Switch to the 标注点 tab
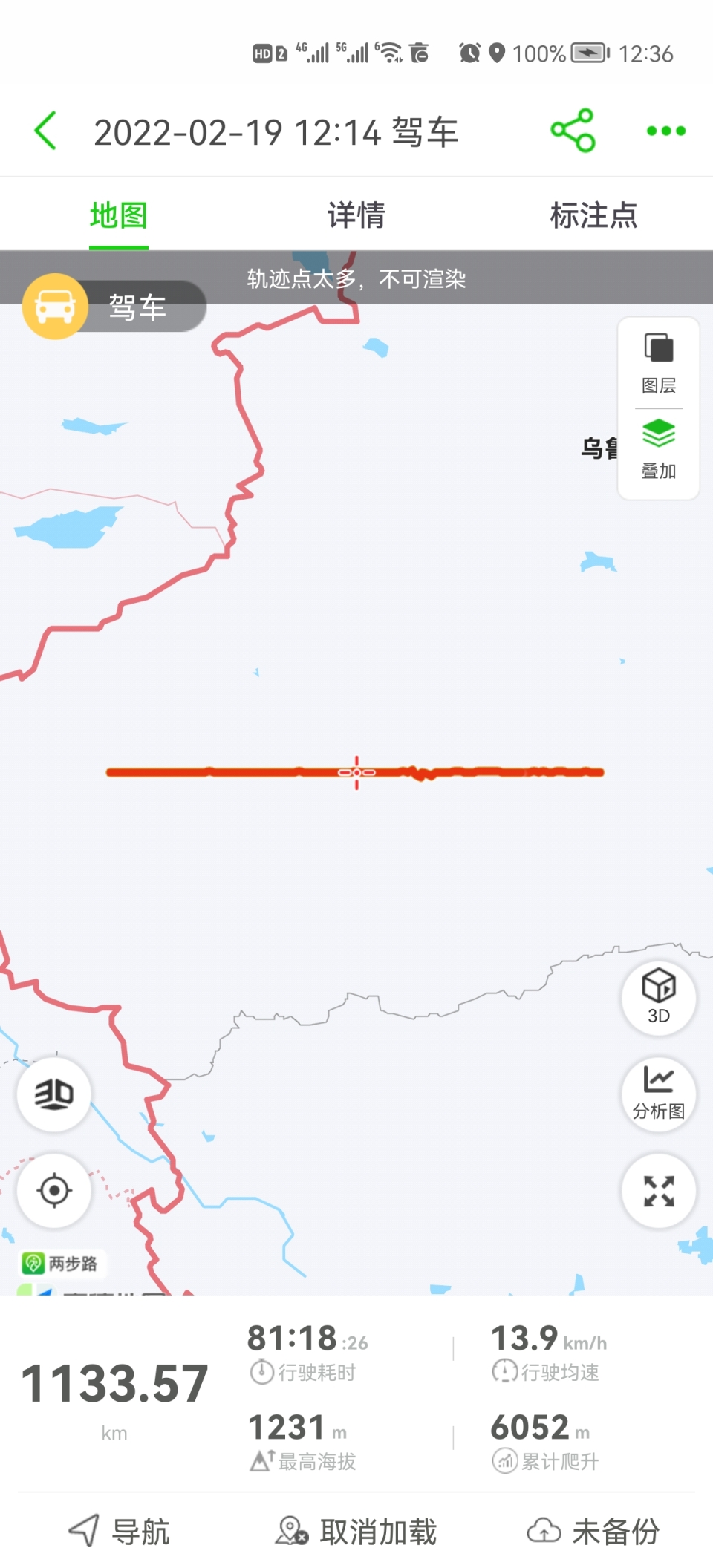Viewport: 713px width, 1568px height. coord(593,215)
